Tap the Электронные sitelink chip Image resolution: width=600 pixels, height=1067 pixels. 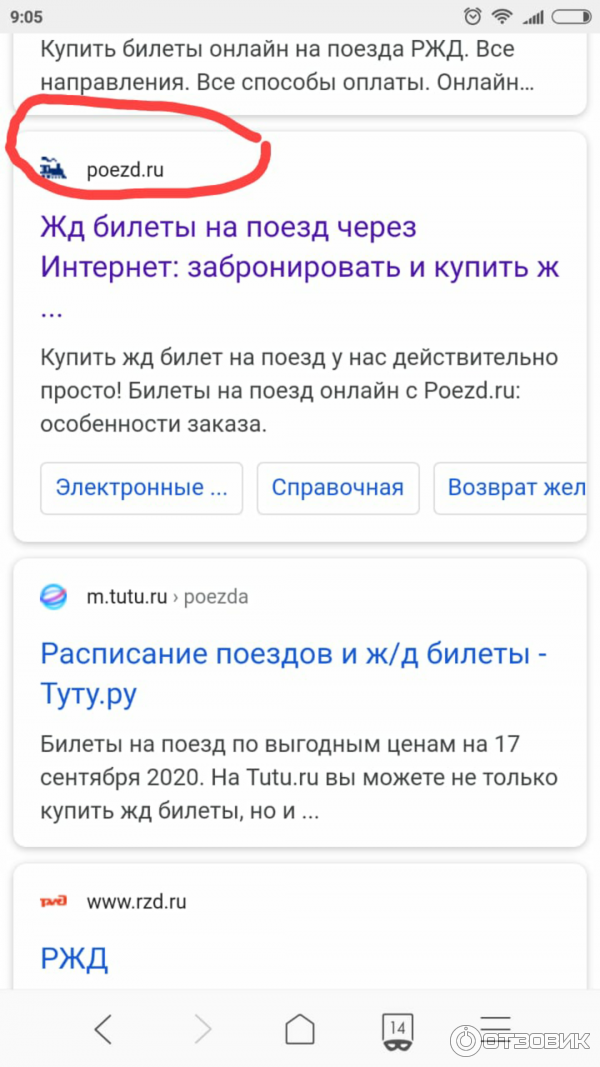pyautogui.click(x=142, y=488)
